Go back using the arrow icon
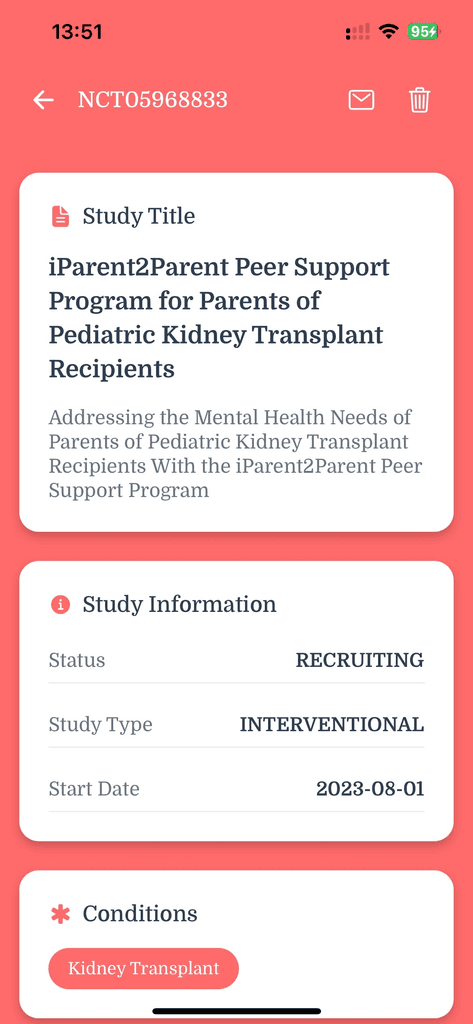The height and width of the screenshot is (1024, 473). [x=43, y=100]
